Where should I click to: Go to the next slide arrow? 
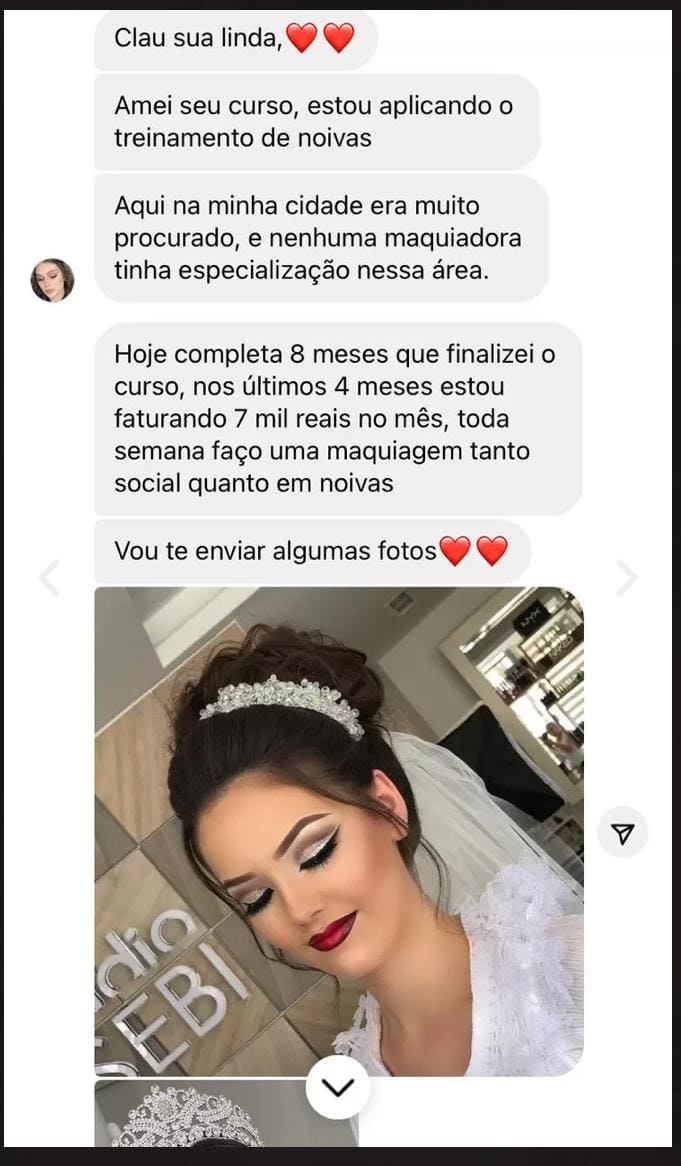click(x=626, y=577)
